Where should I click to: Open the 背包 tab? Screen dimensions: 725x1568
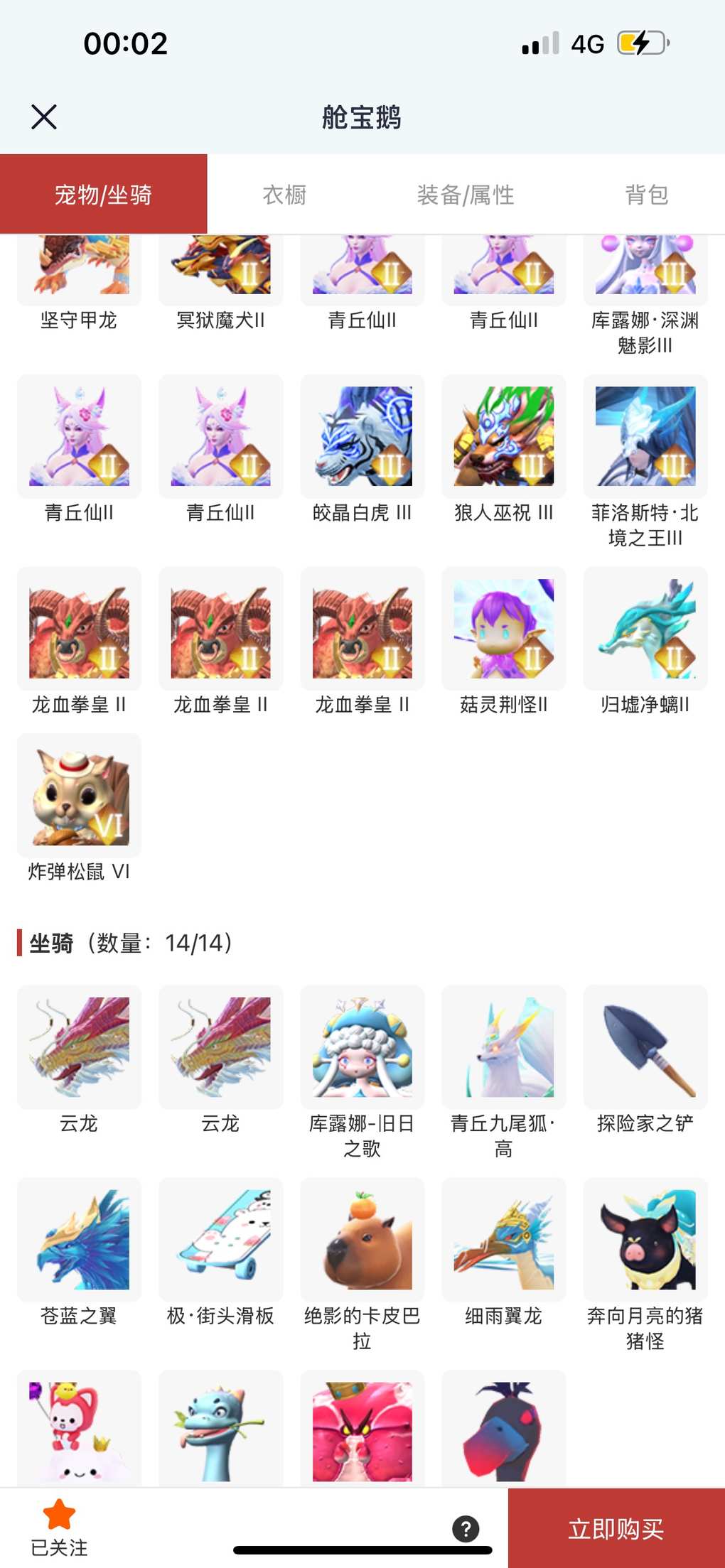coord(646,195)
